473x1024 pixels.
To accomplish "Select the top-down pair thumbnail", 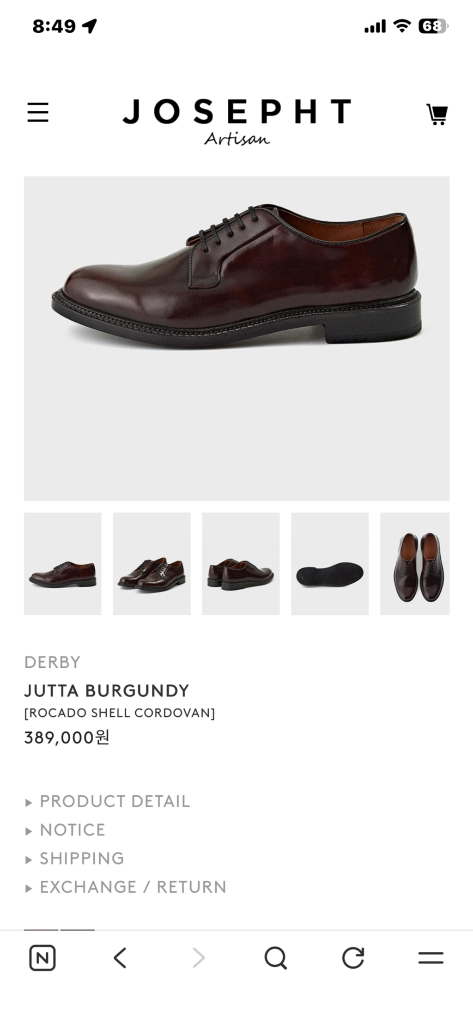I will 415,564.
